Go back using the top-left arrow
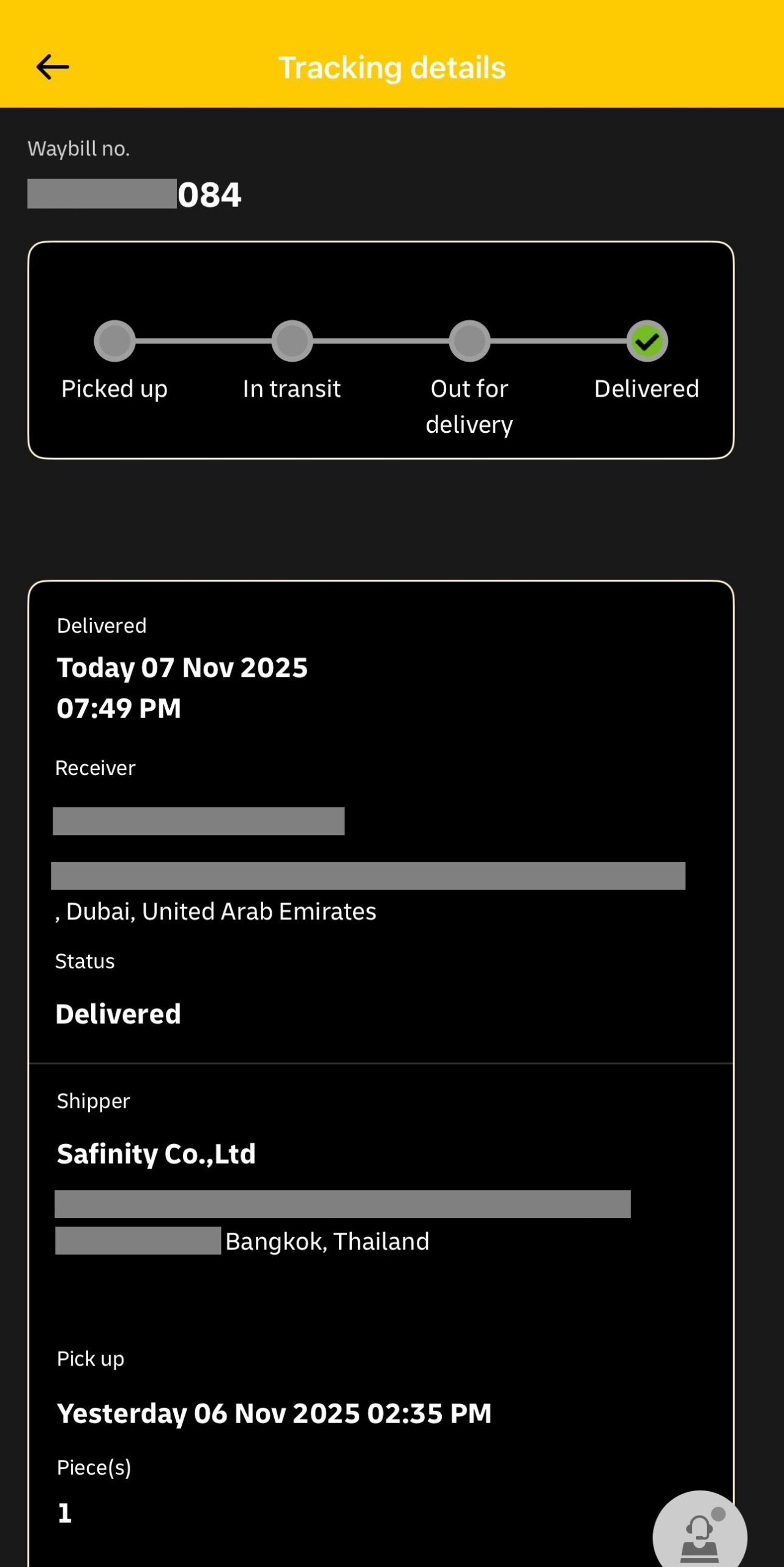Viewport: 784px width, 1567px height. click(53, 67)
